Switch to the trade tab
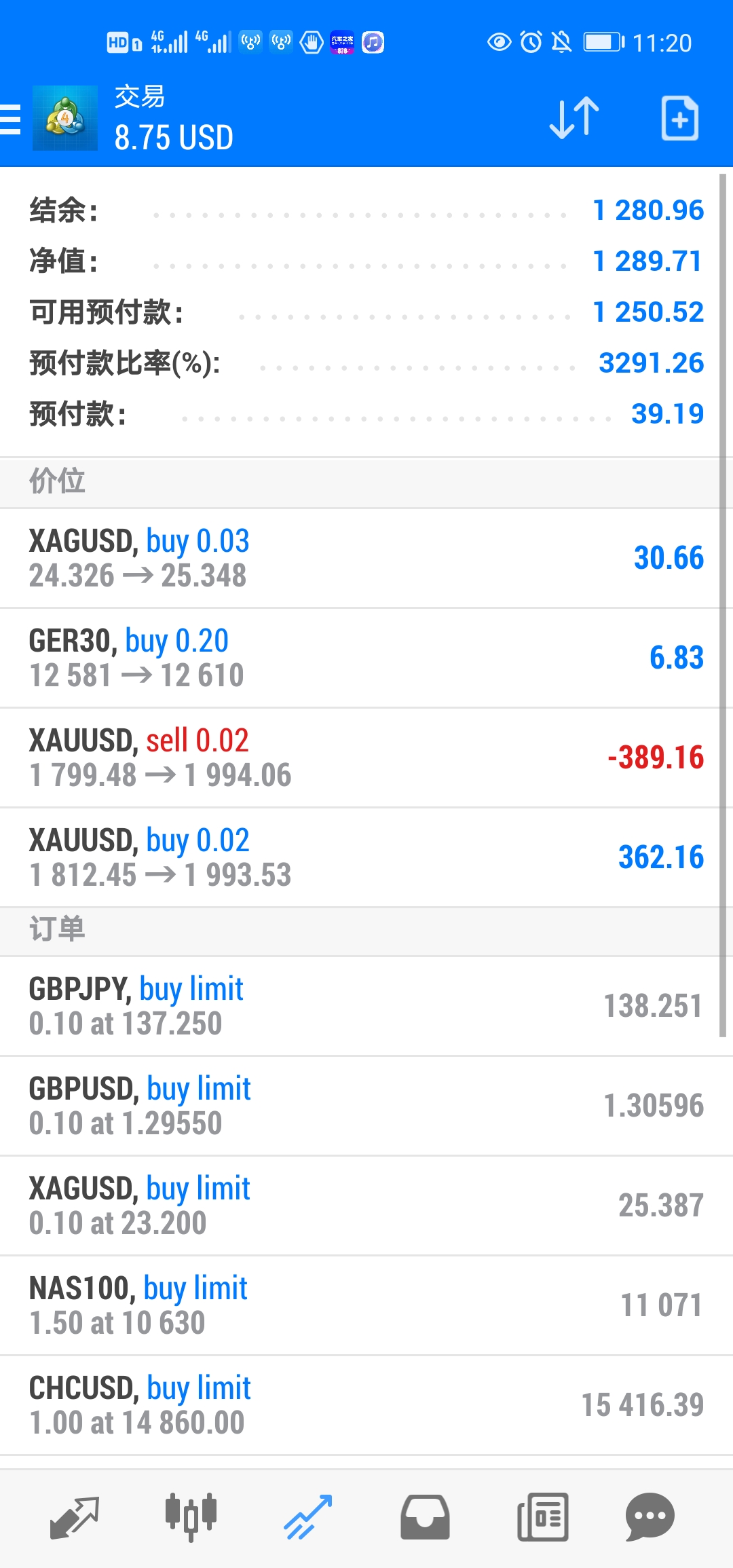The image size is (733, 1568). coord(307,1517)
